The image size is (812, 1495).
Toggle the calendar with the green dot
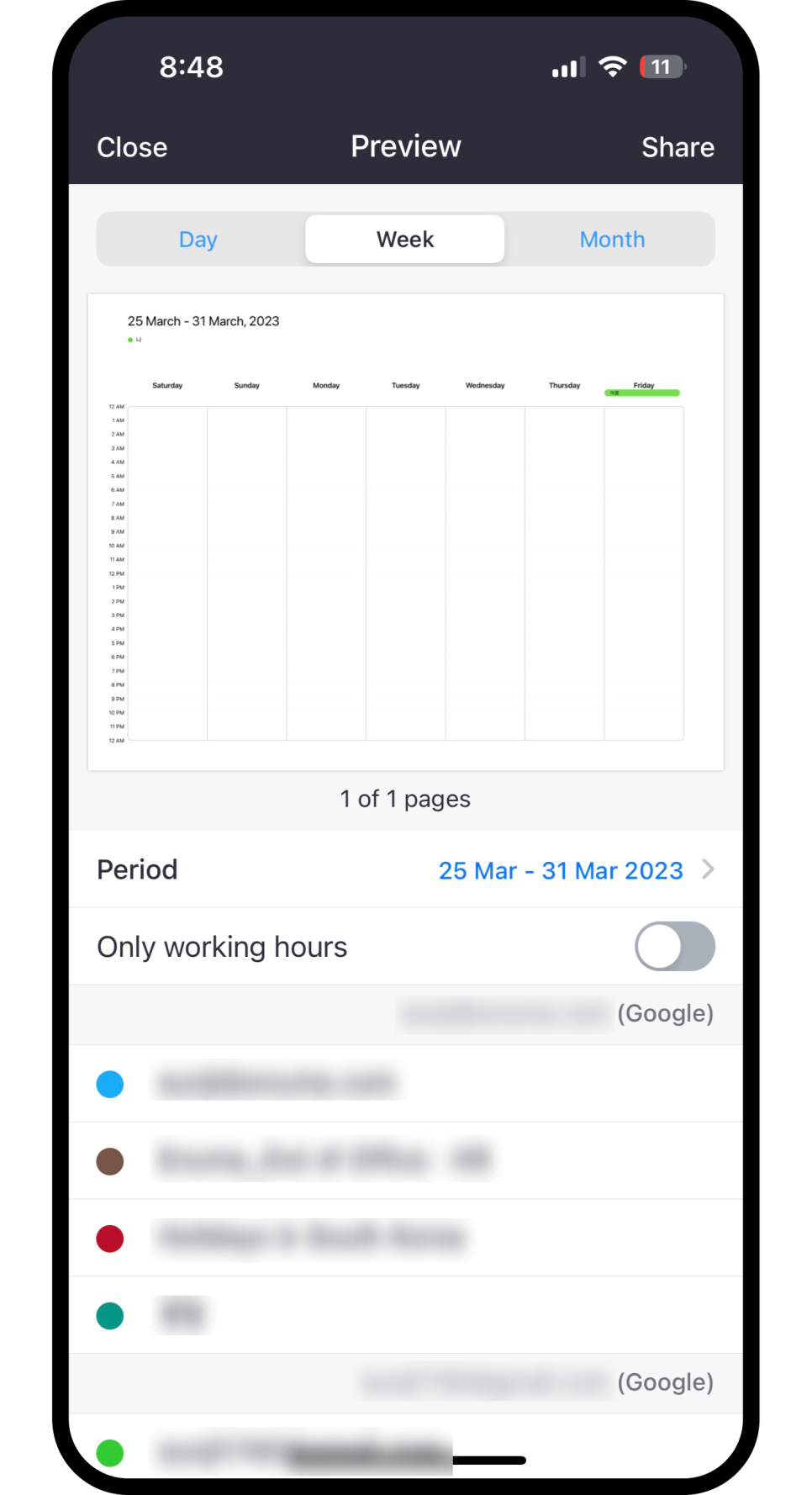406,1448
